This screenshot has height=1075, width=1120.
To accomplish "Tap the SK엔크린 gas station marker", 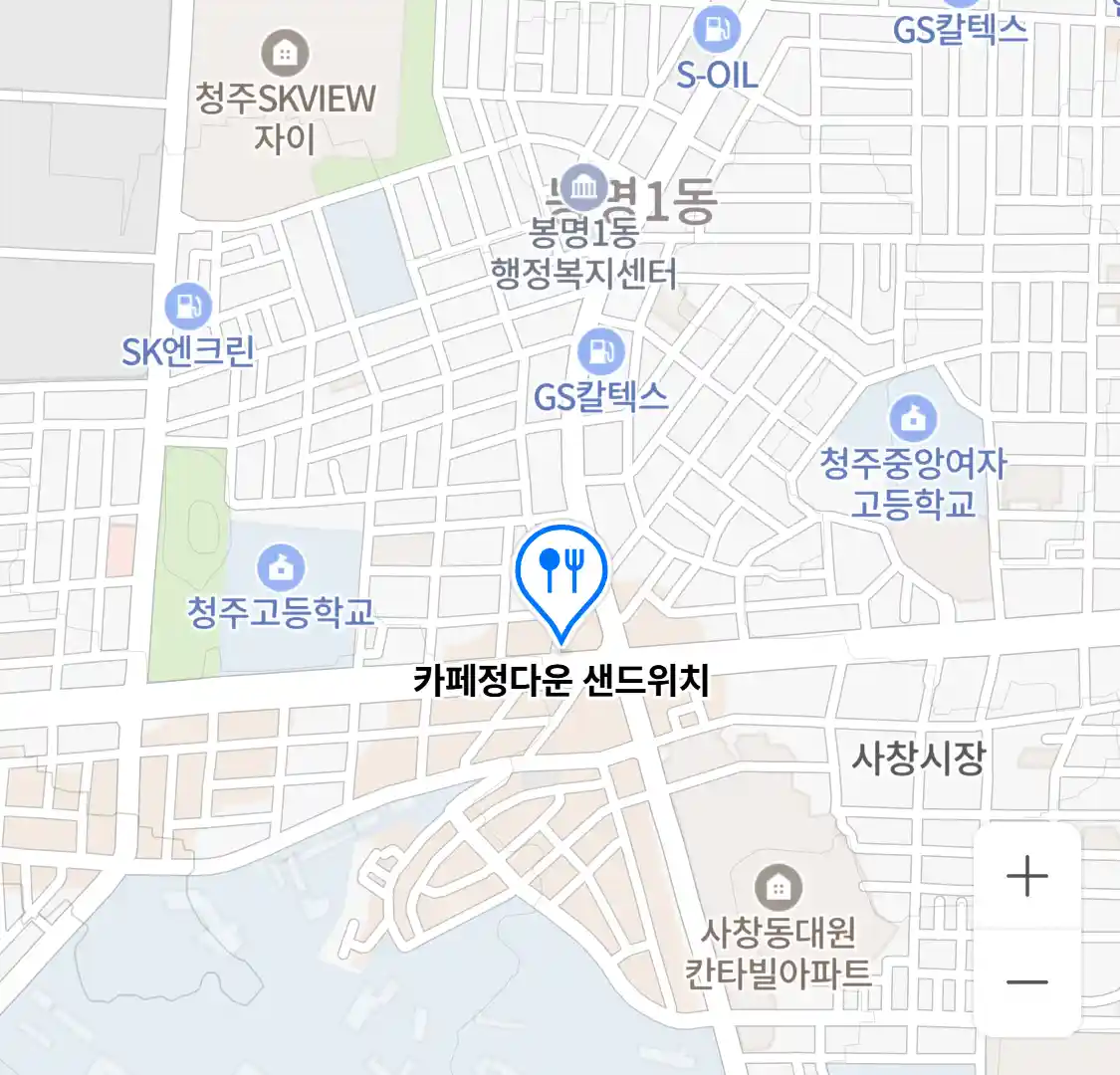I will click(188, 306).
